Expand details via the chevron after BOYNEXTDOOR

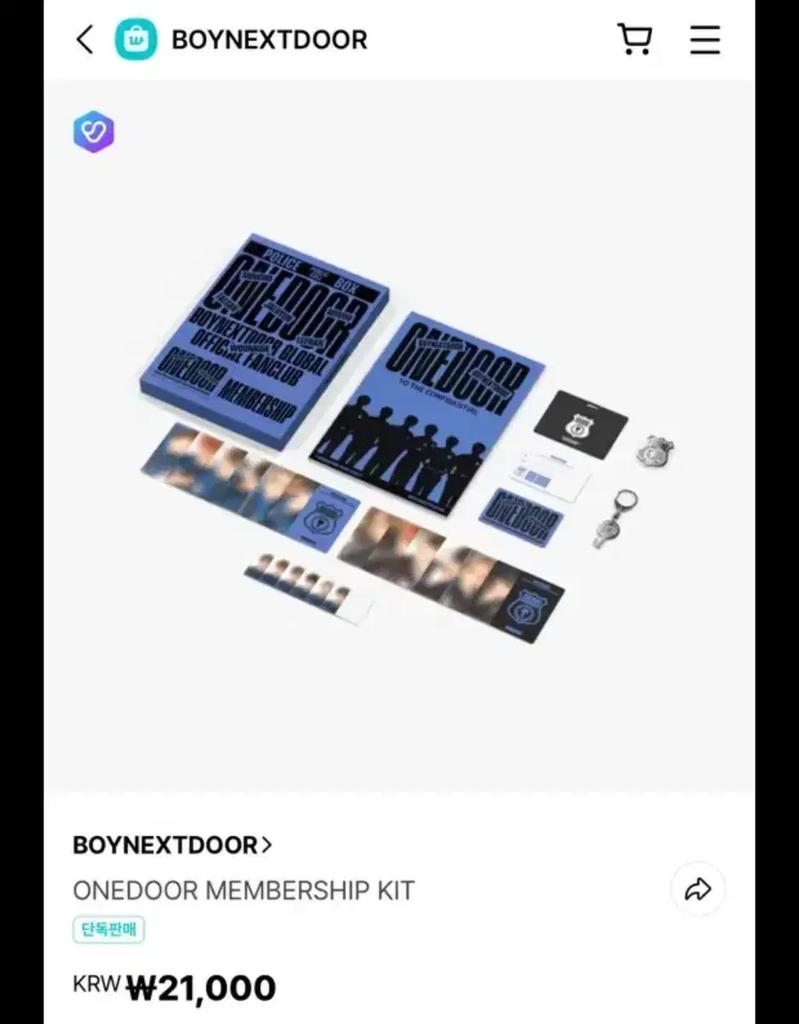[x=266, y=844]
